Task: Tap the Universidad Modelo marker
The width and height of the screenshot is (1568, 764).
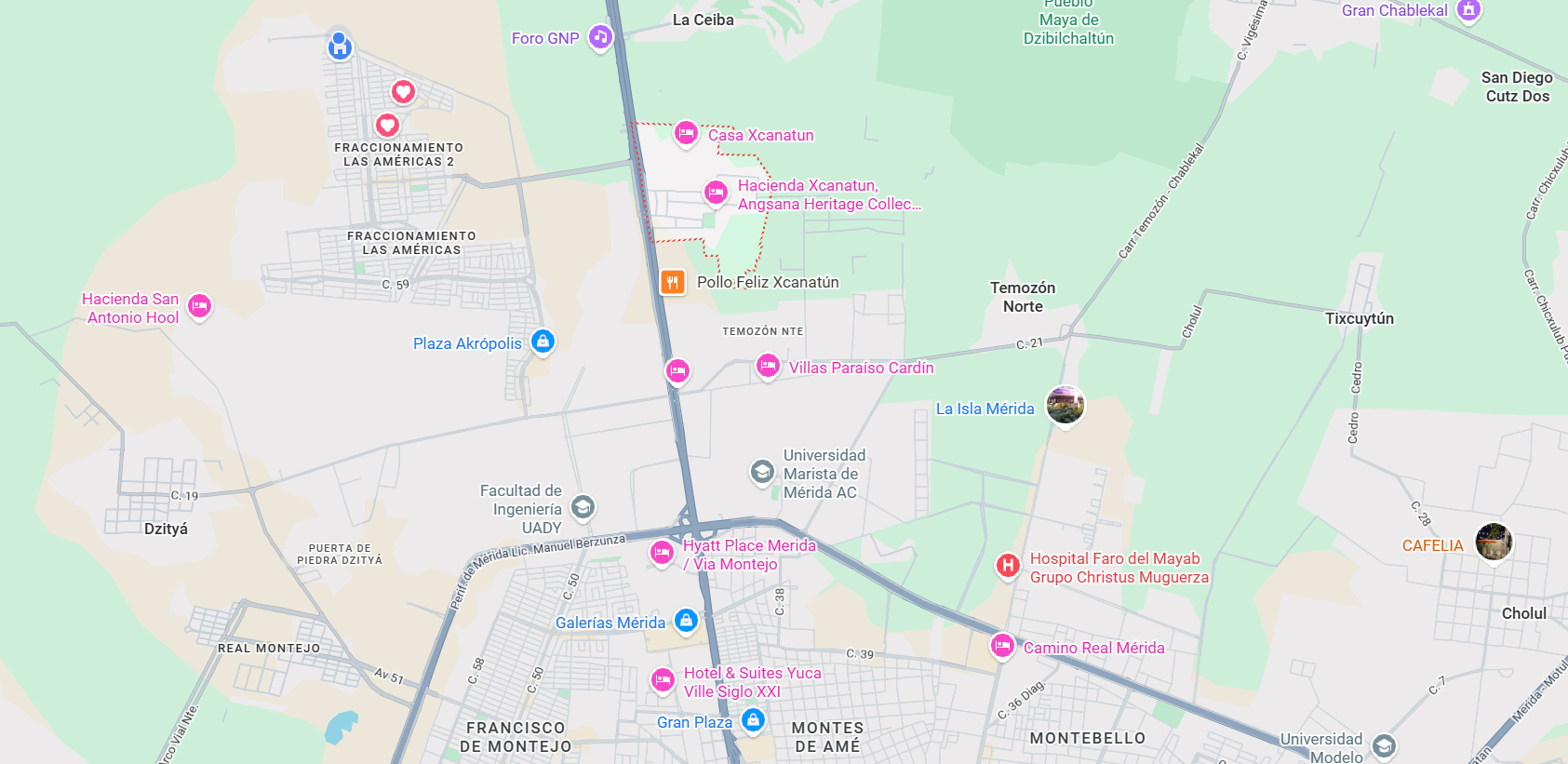Action: [1384, 745]
